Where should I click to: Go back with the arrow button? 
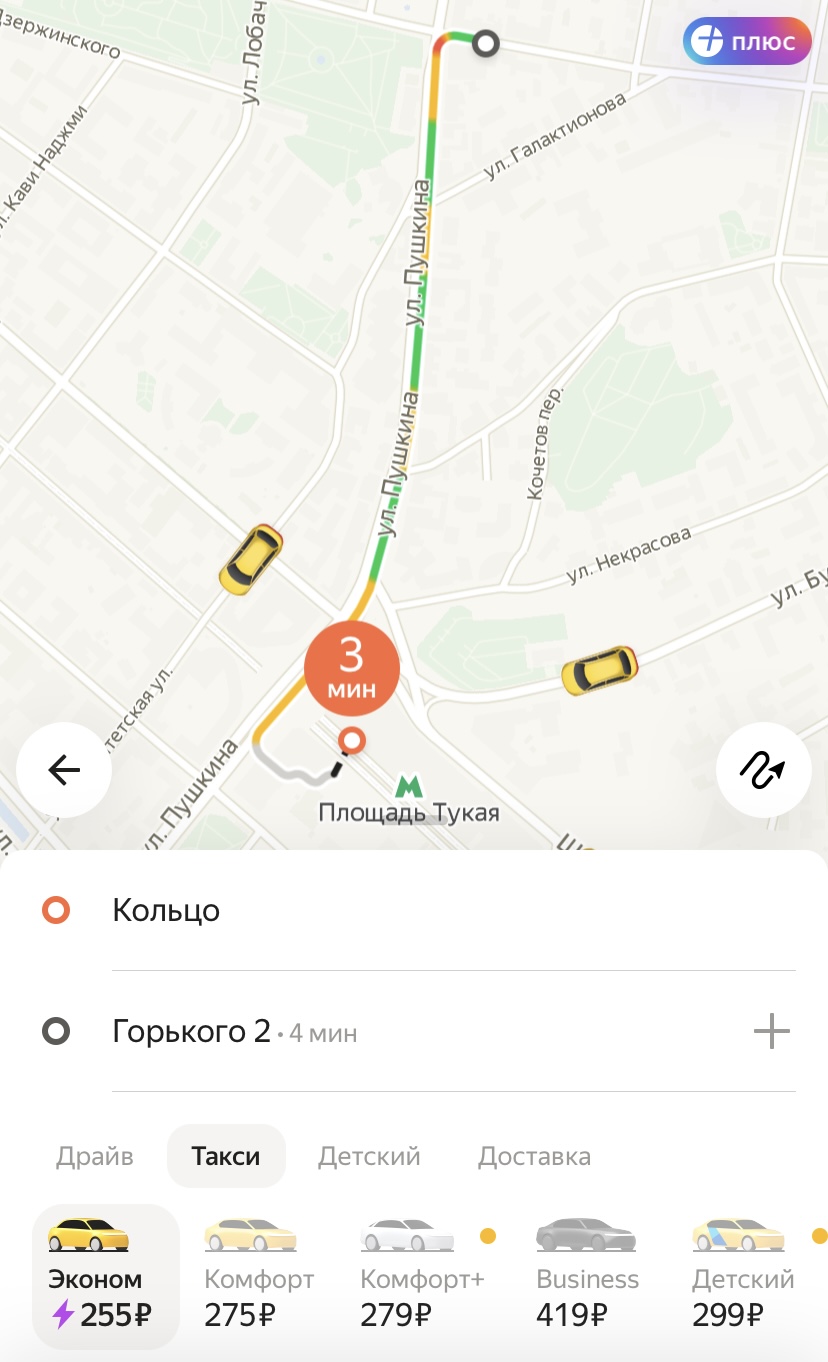pyautogui.click(x=64, y=770)
